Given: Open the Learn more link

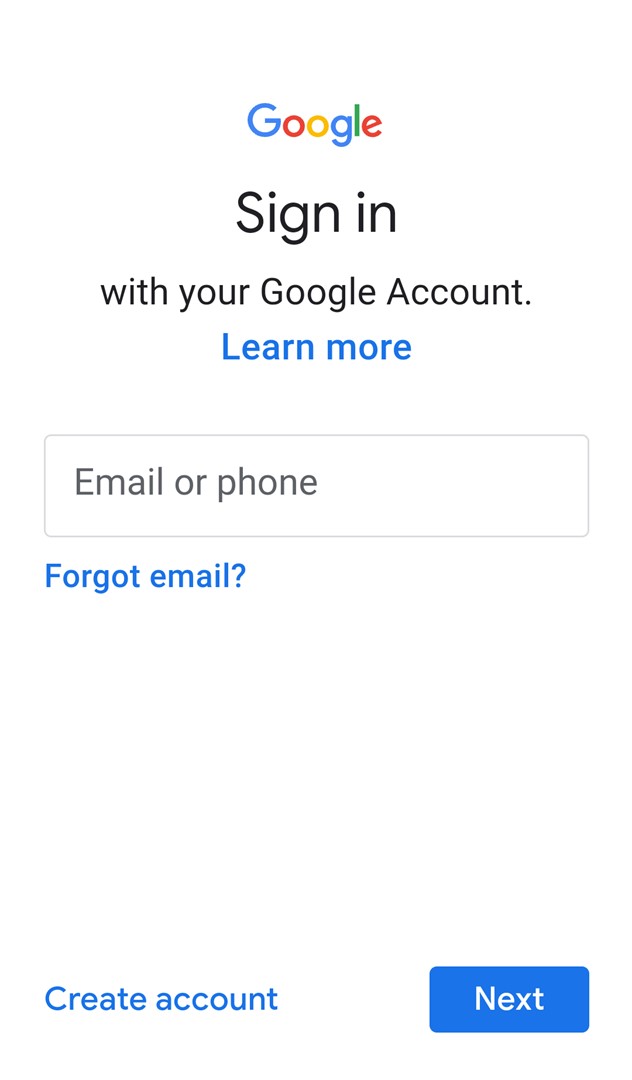Looking at the screenshot, I should (316, 347).
